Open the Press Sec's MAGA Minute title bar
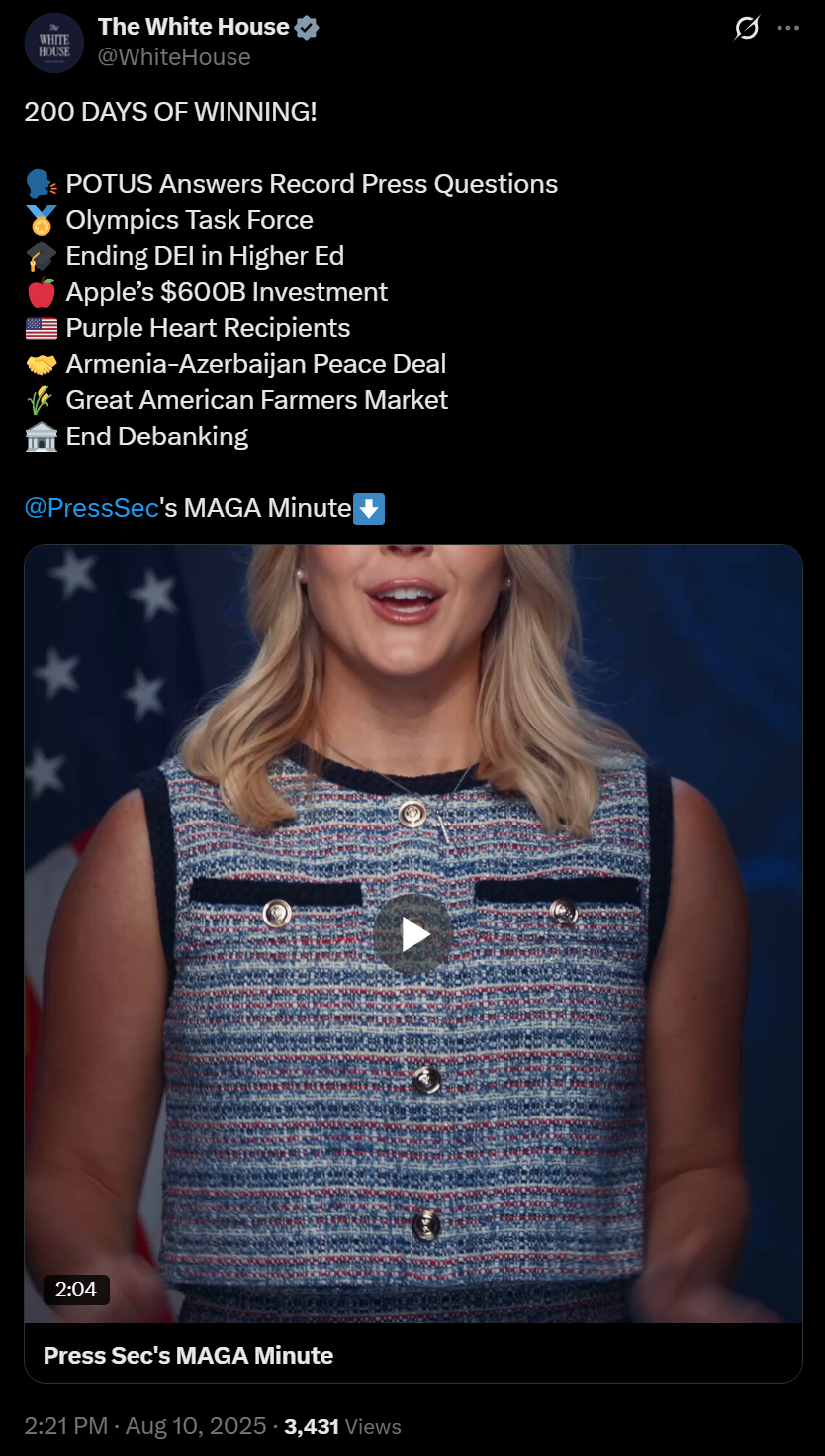The image size is (825, 1456). pos(413,1354)
